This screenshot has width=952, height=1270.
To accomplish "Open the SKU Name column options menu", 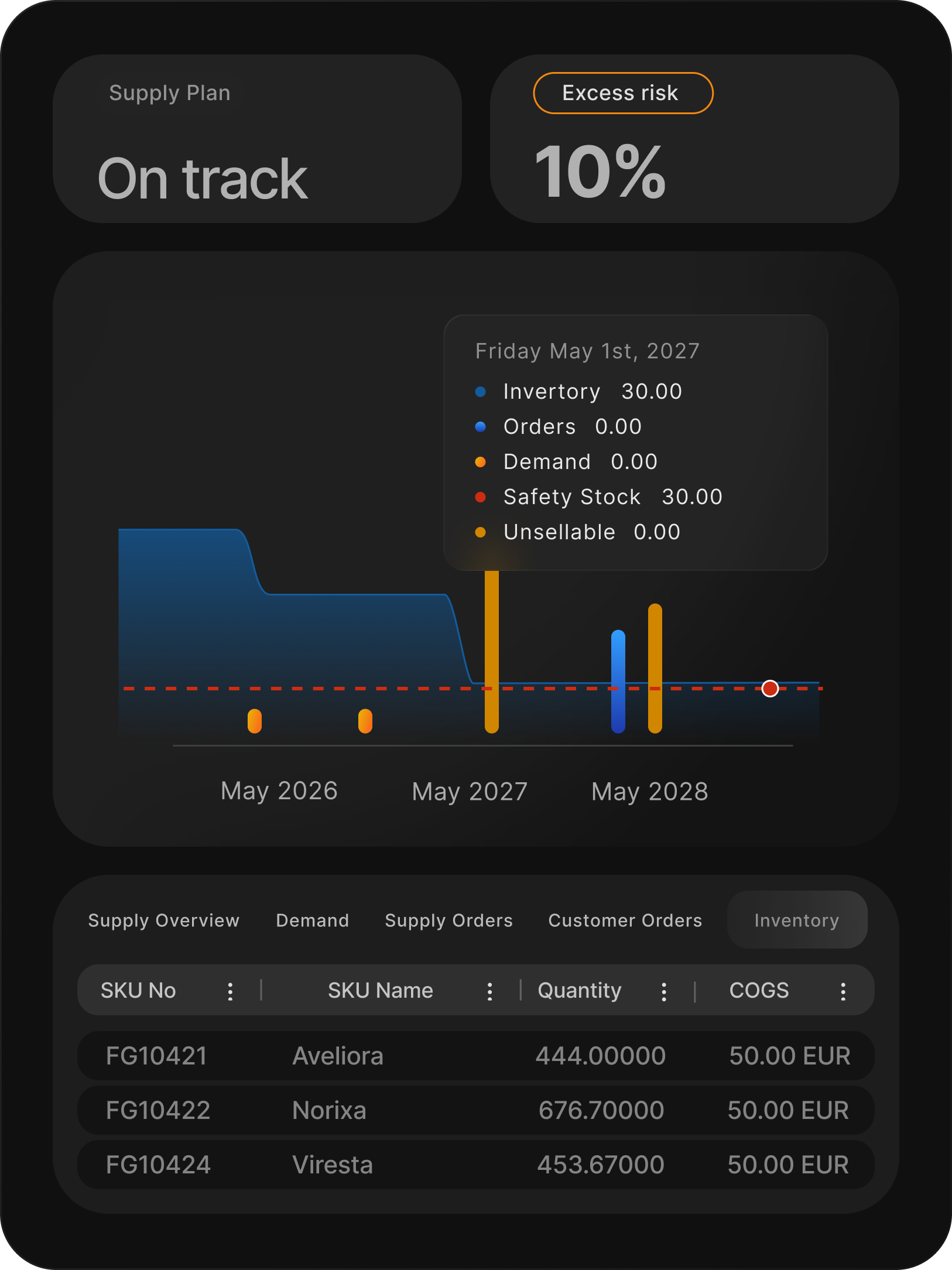I will coord(489,991).
